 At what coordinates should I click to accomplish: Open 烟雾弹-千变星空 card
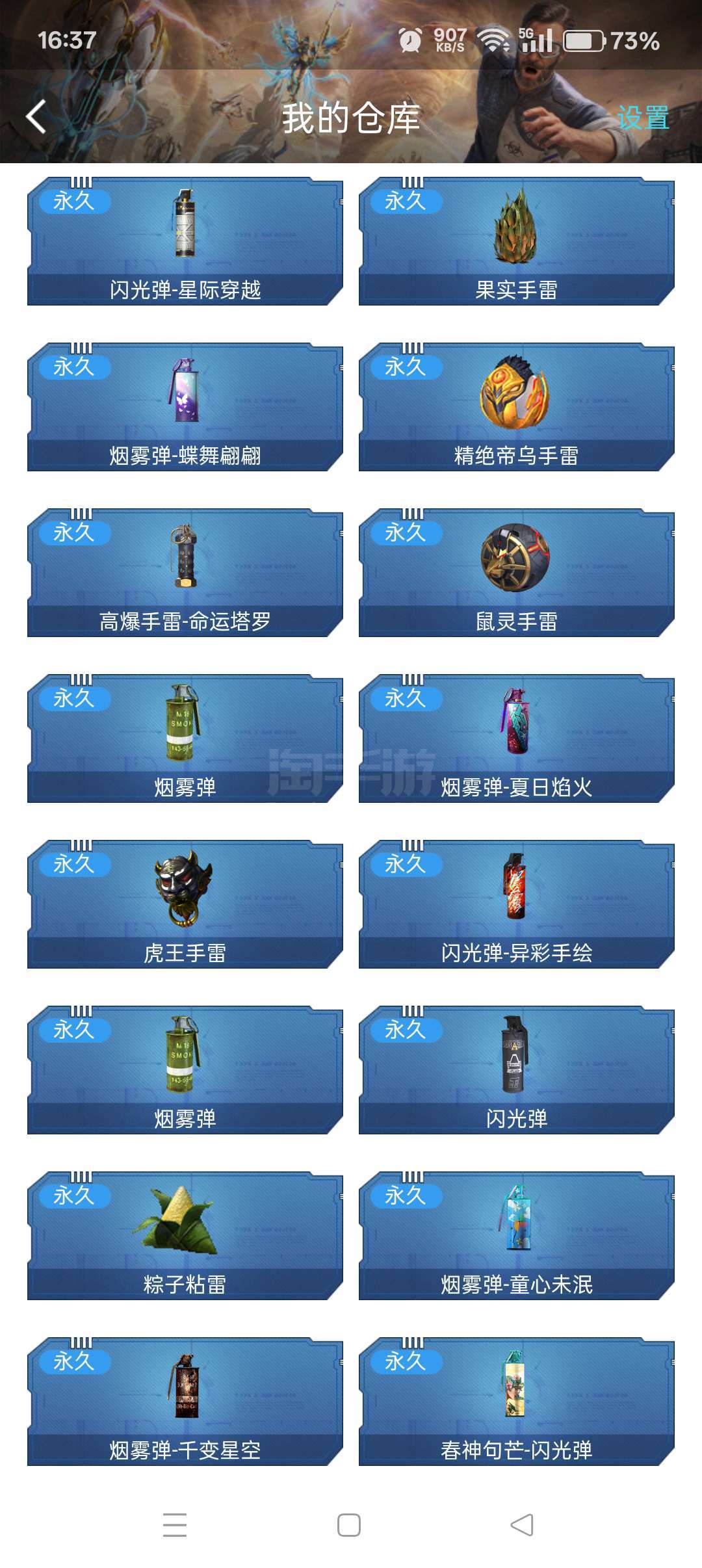(185, 1402)
